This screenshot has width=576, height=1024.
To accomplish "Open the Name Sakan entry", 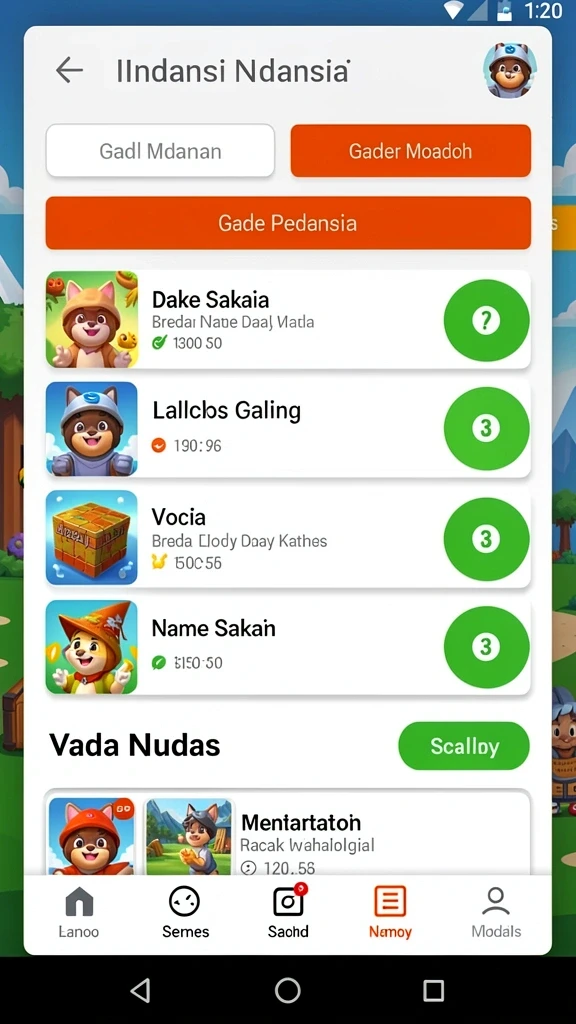I will 288,647.
